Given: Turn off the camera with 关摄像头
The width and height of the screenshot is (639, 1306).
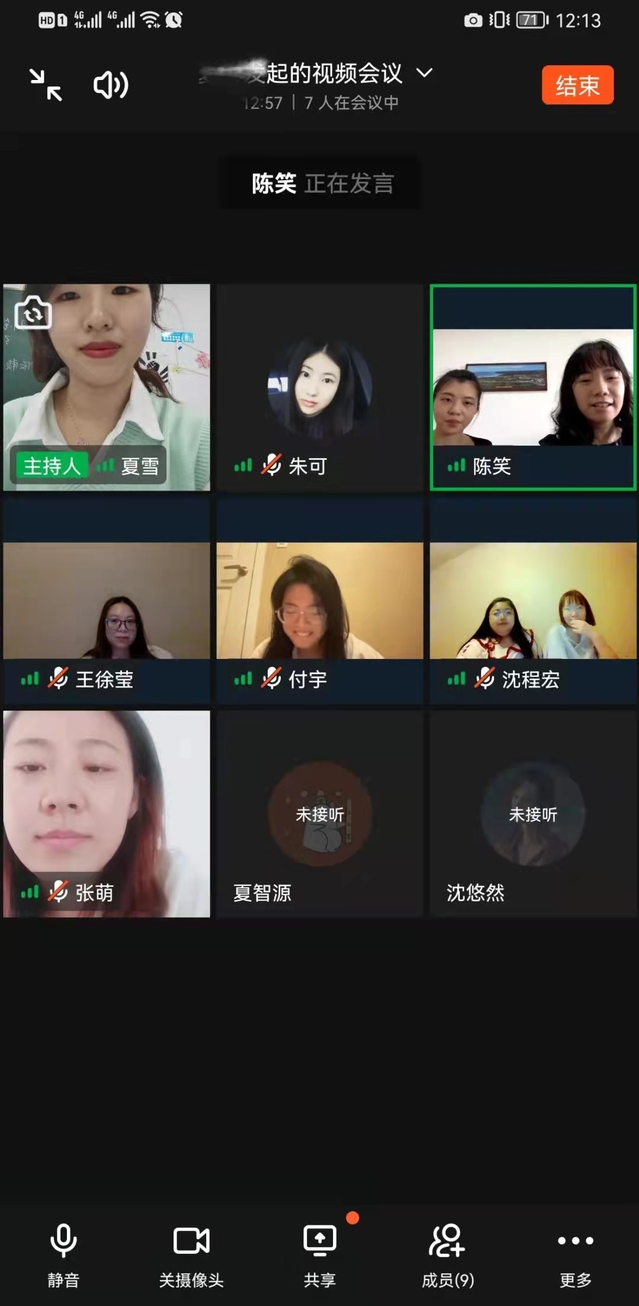Looking at the screenshot, I should [x=191, y=1254].
